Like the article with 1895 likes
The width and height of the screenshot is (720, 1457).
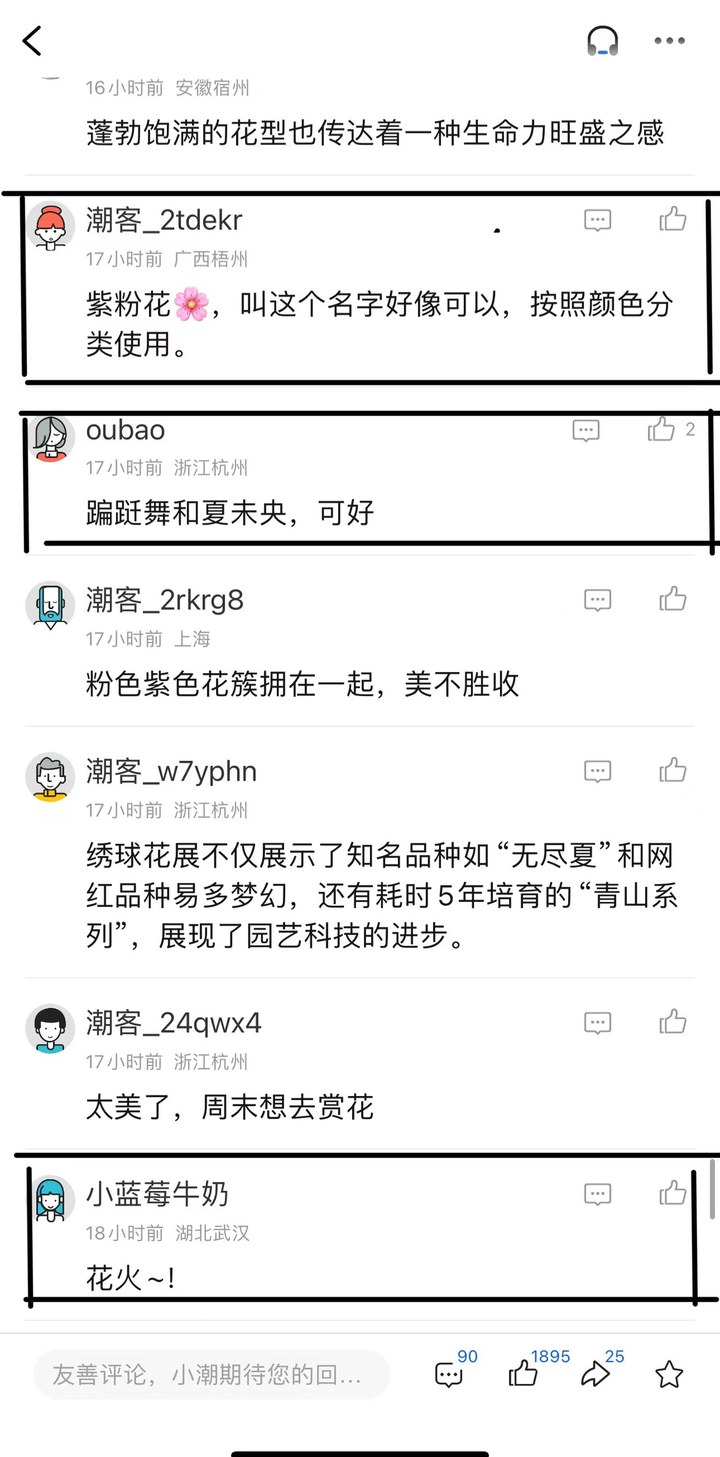click(x=523, y=1374)
